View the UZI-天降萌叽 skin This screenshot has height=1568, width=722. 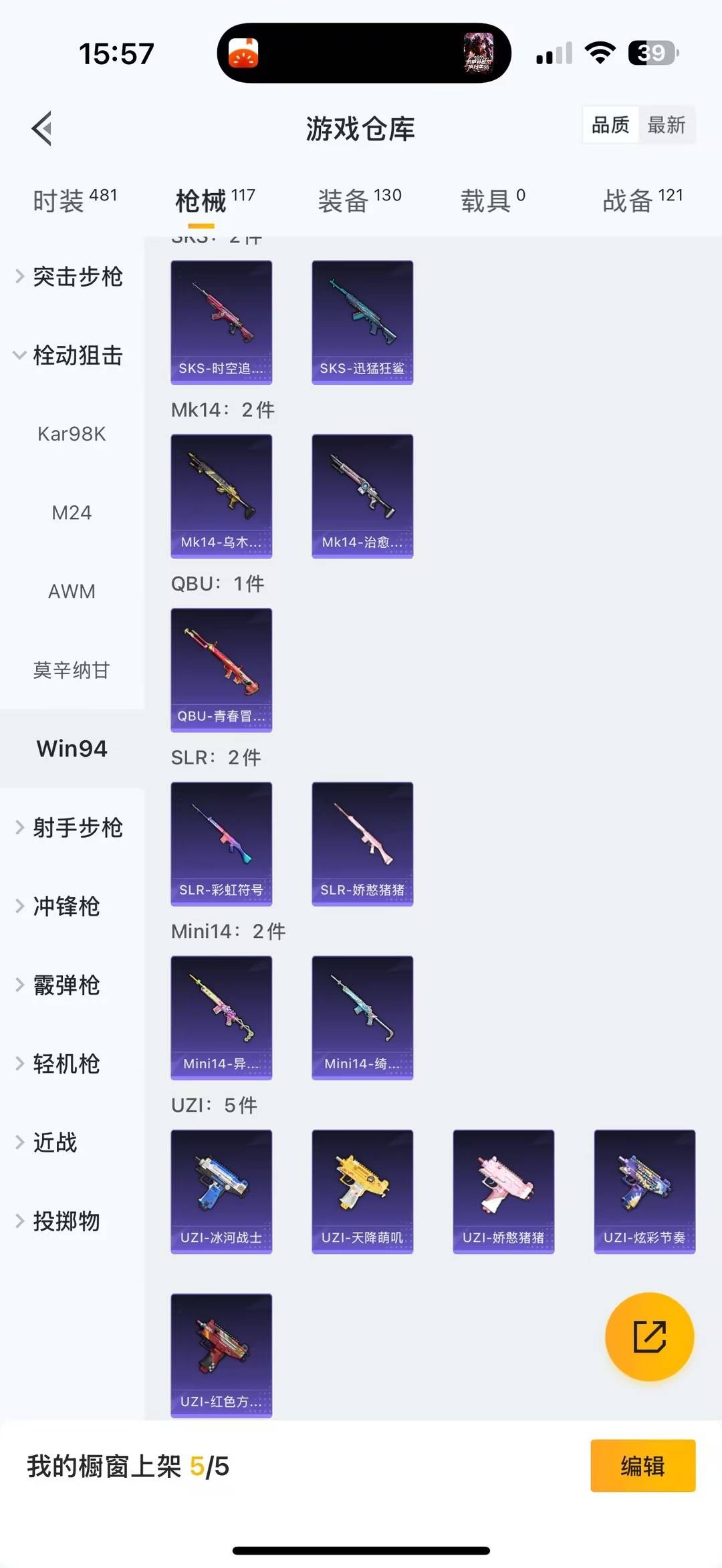click(x=362, y=1191)
